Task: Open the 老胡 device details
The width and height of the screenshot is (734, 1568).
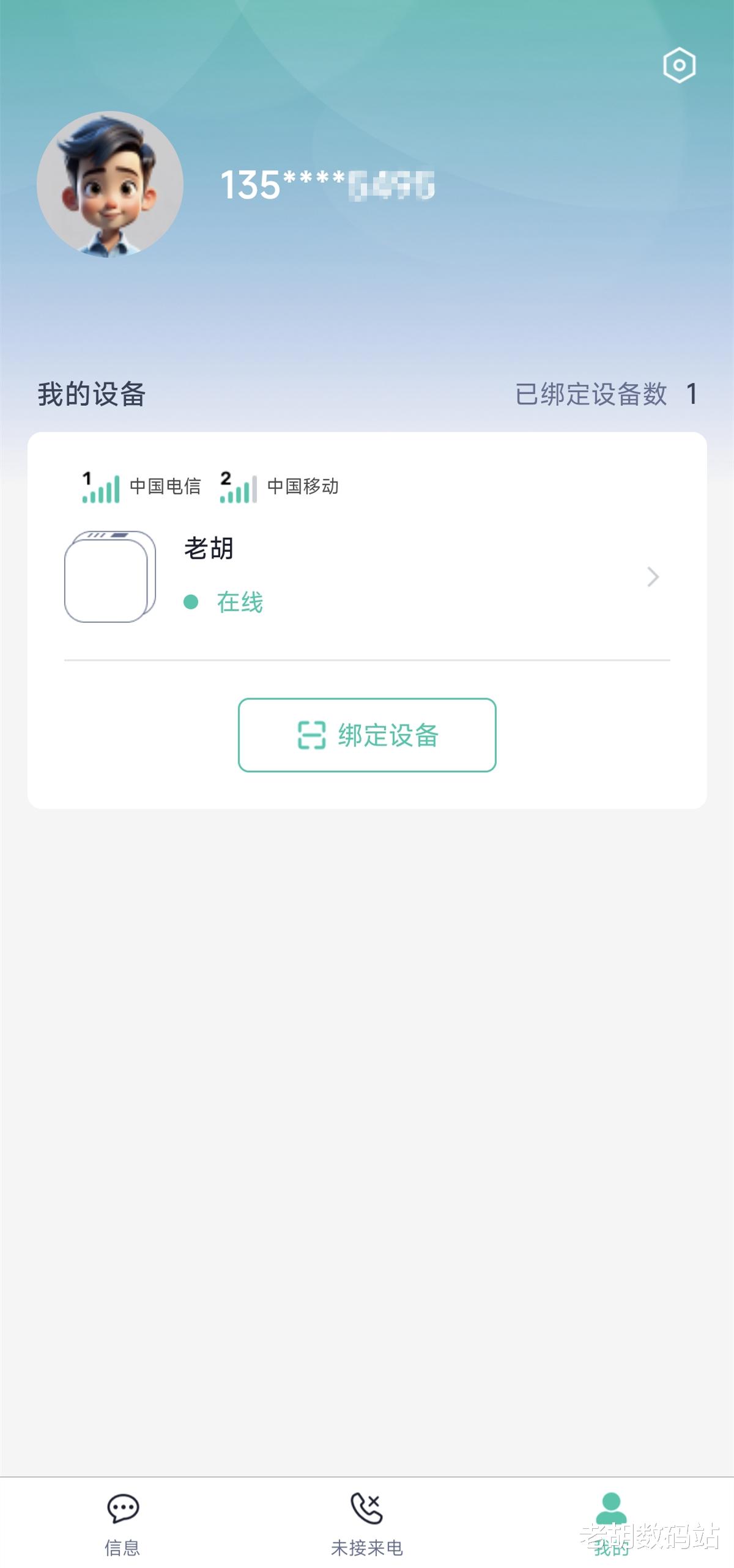Action: pos(367,576)
